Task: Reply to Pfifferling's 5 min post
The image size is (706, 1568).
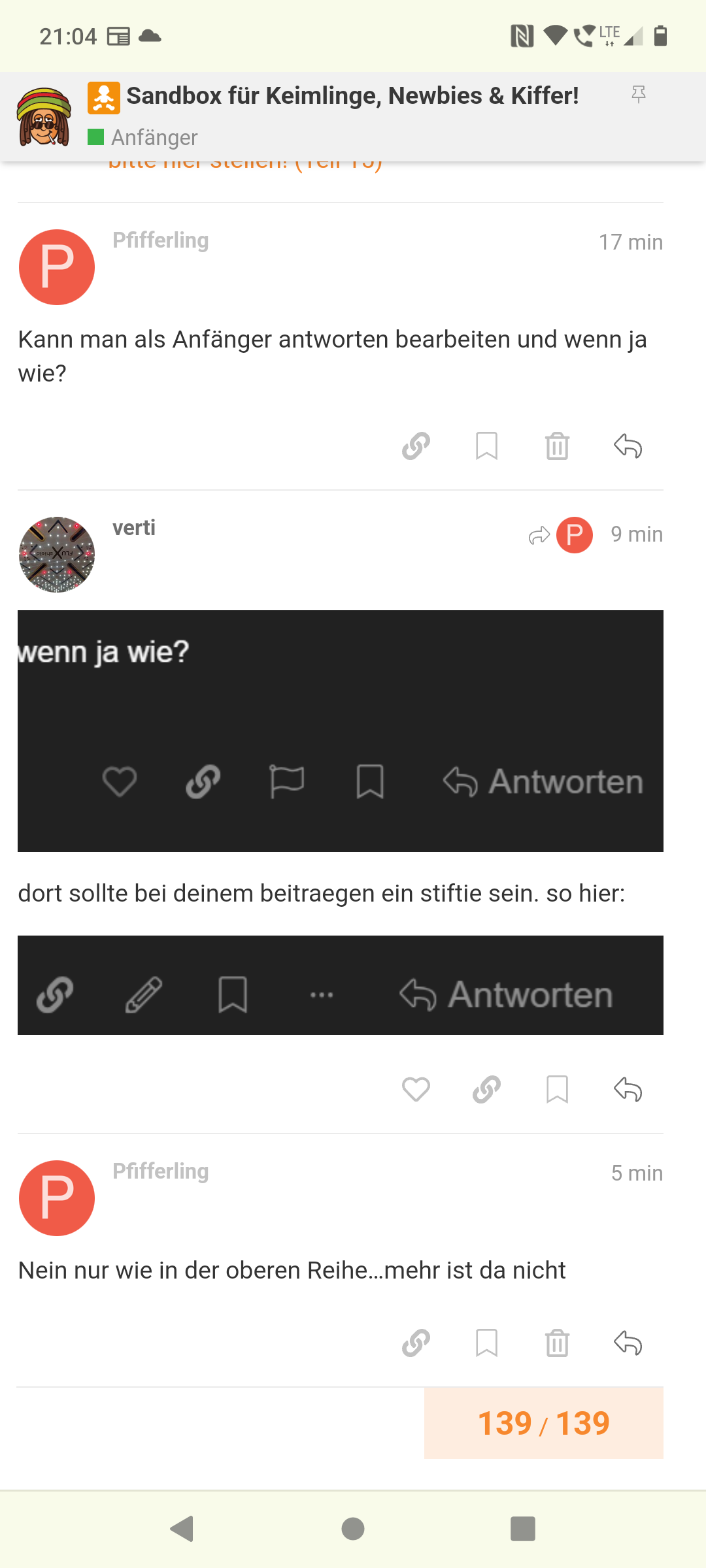Action: click(x=628, y=1343)
